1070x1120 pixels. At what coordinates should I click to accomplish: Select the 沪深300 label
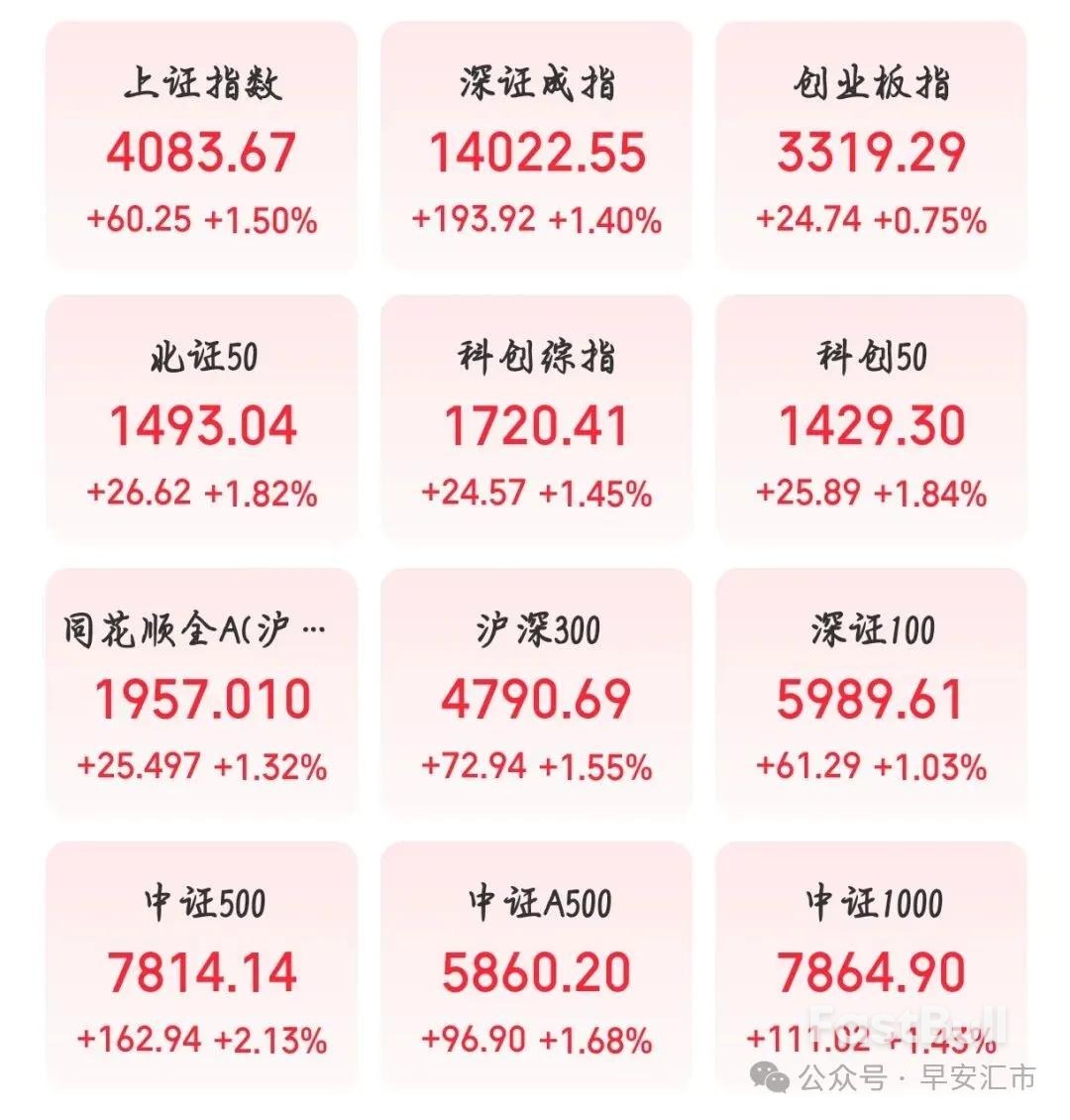tap(538, 626)
